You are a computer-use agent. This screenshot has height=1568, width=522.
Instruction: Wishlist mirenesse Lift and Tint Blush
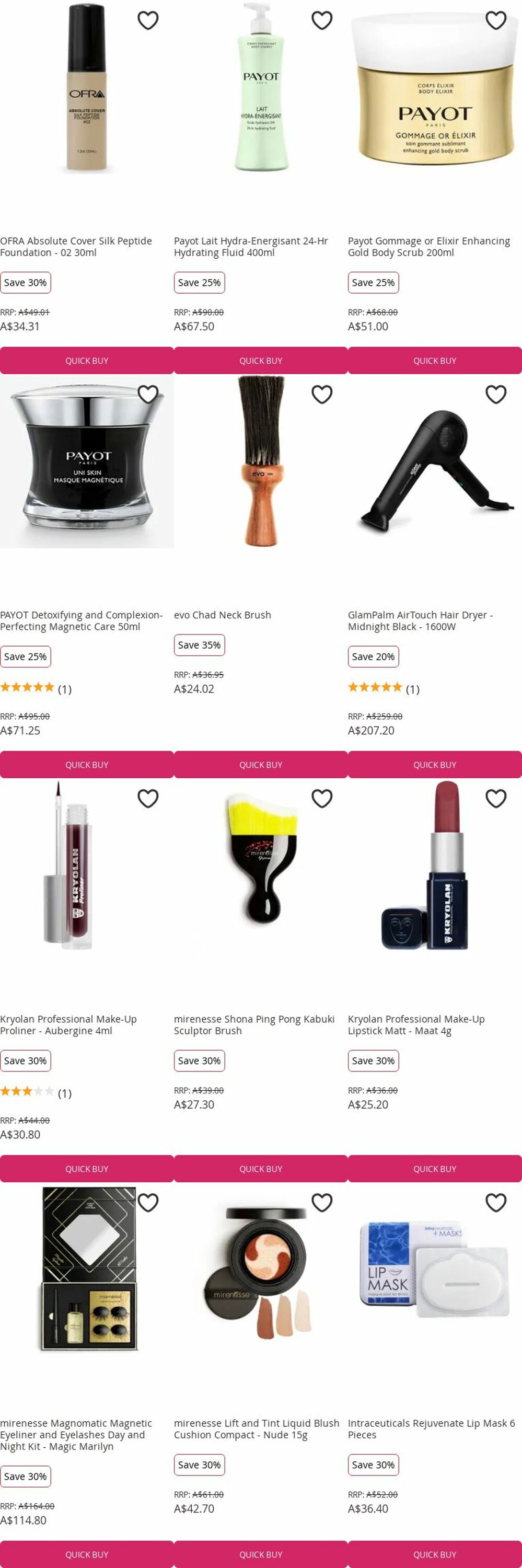point(322,1203)
